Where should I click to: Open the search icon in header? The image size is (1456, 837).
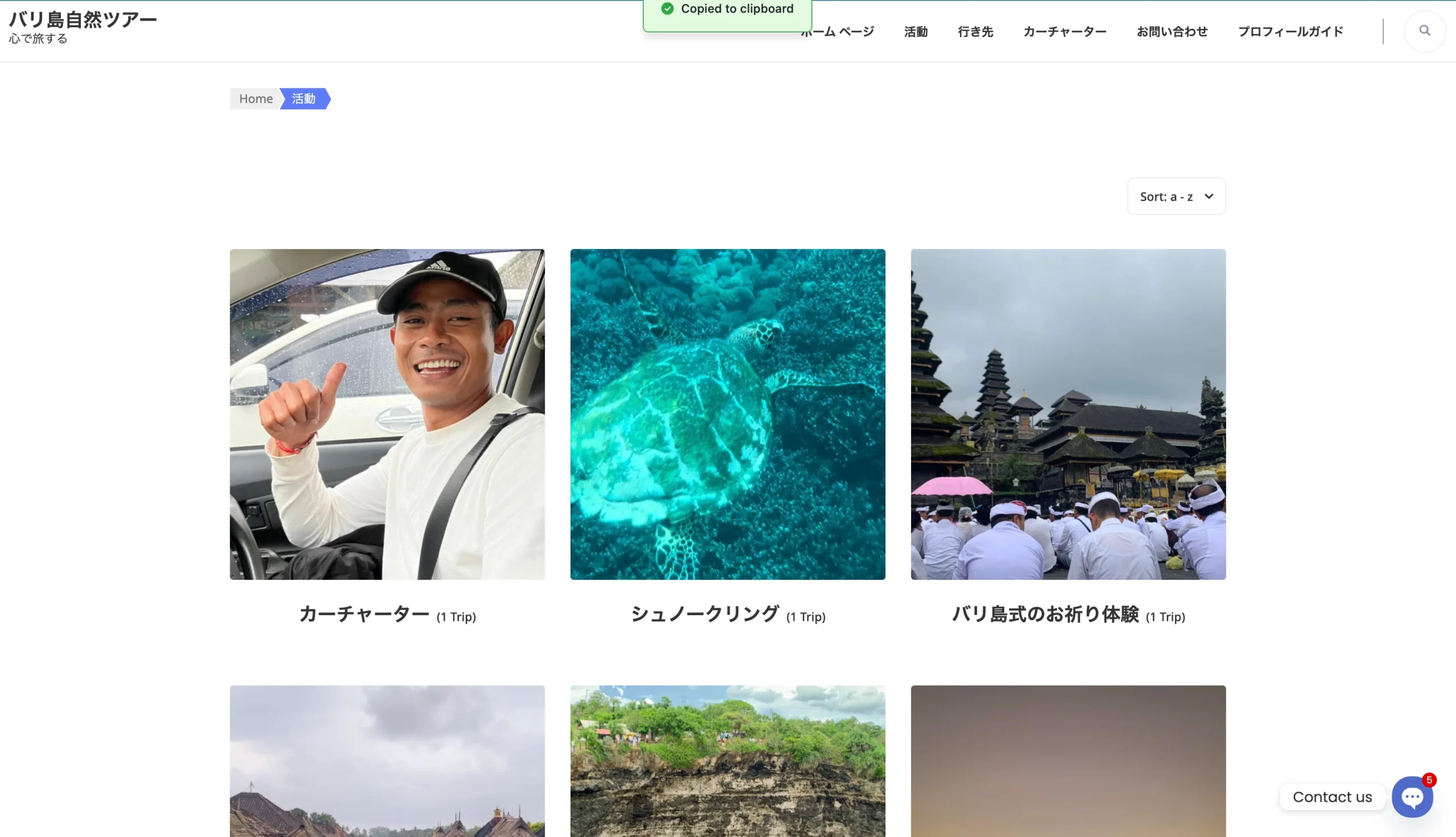click(x=1424, y=31)
